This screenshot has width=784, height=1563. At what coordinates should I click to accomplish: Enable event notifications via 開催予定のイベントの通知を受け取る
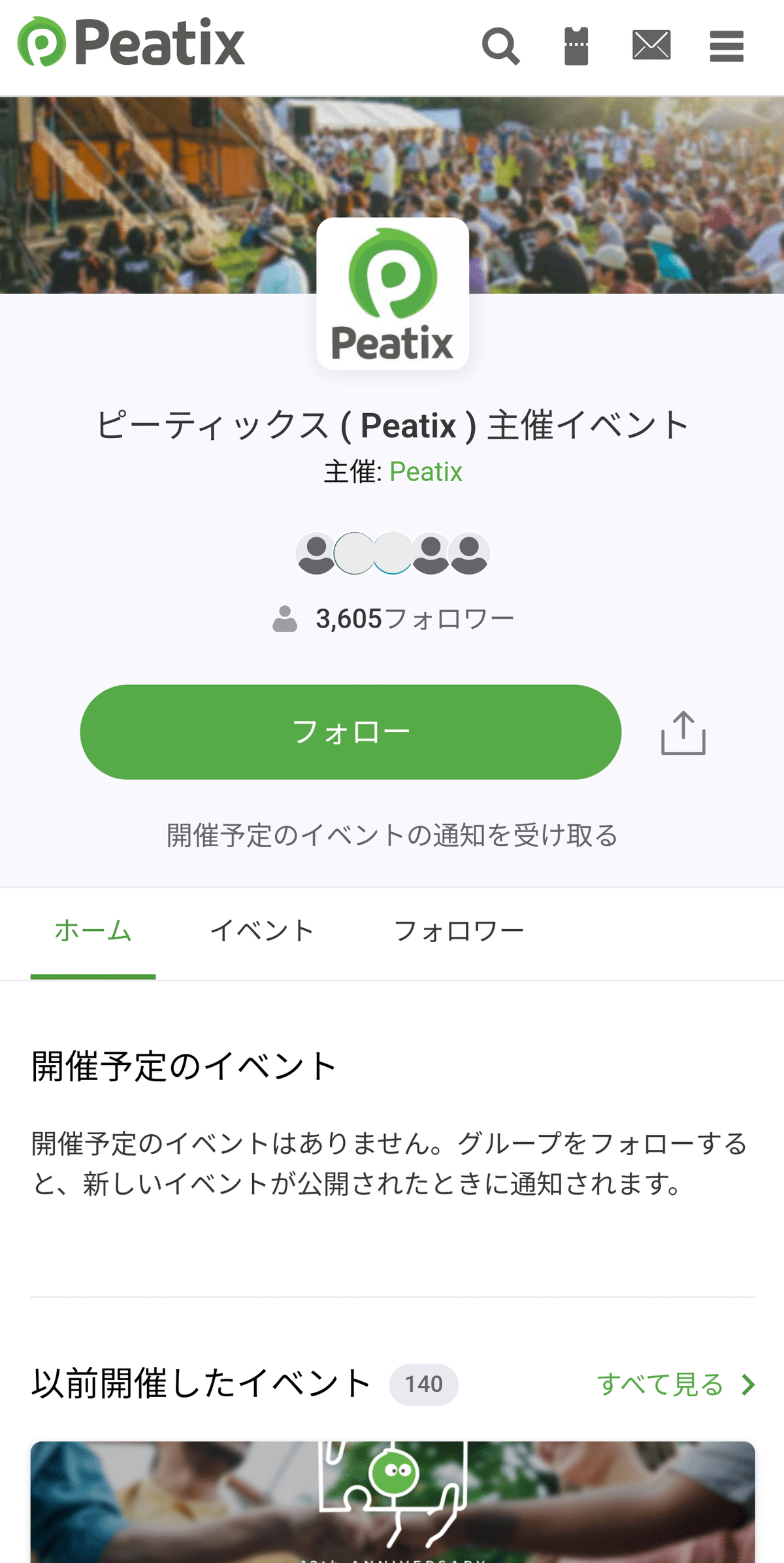point(392,835)
